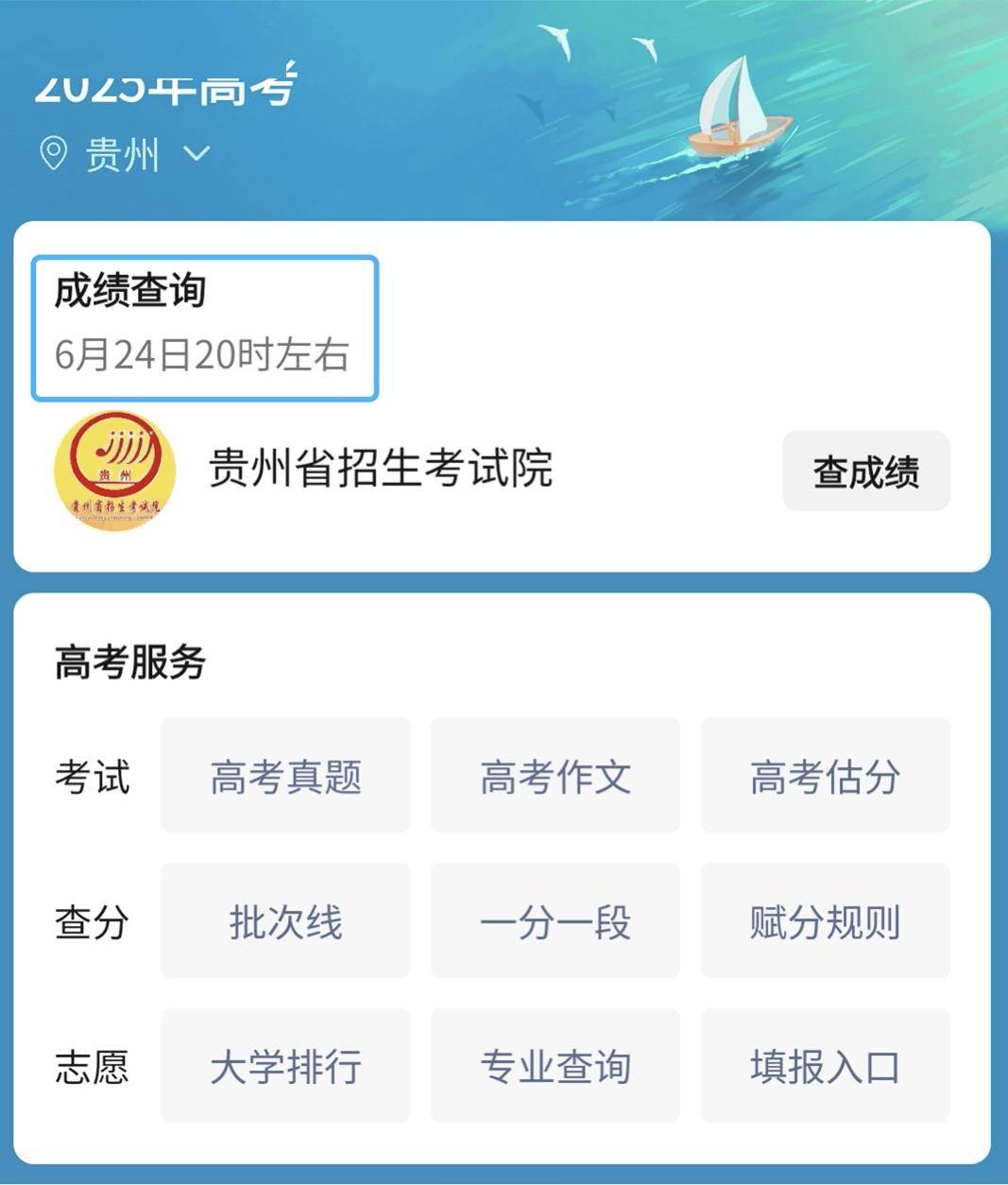1008x1185 pixels.
Task: Click 专业查询 major lookup
Action: 554,1067
